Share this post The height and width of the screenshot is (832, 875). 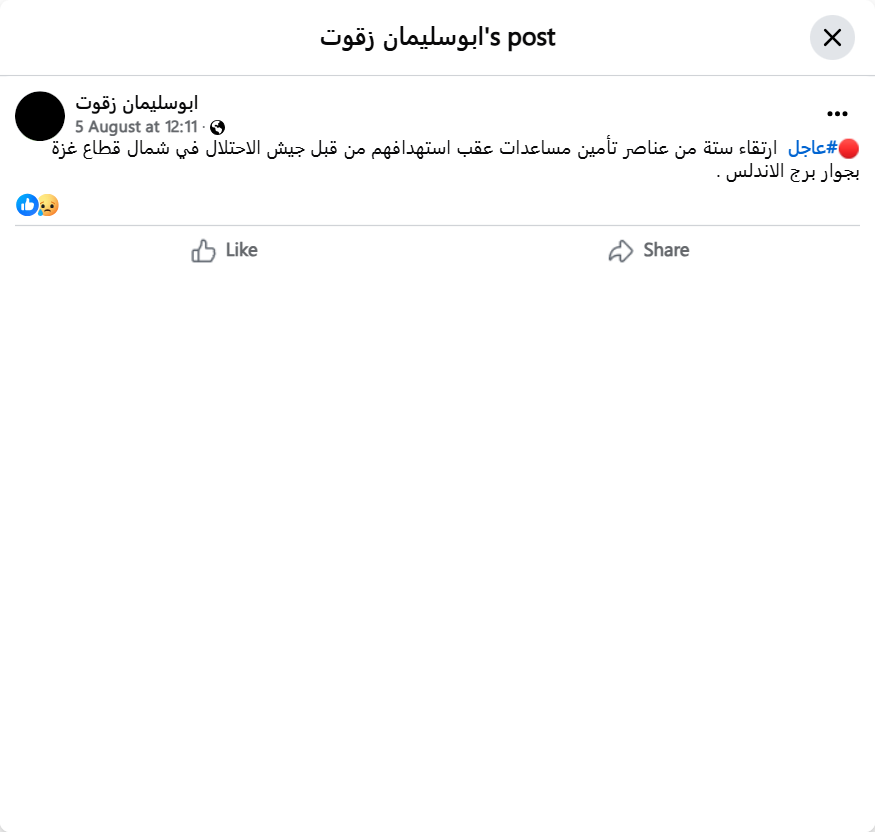(648, 250)
